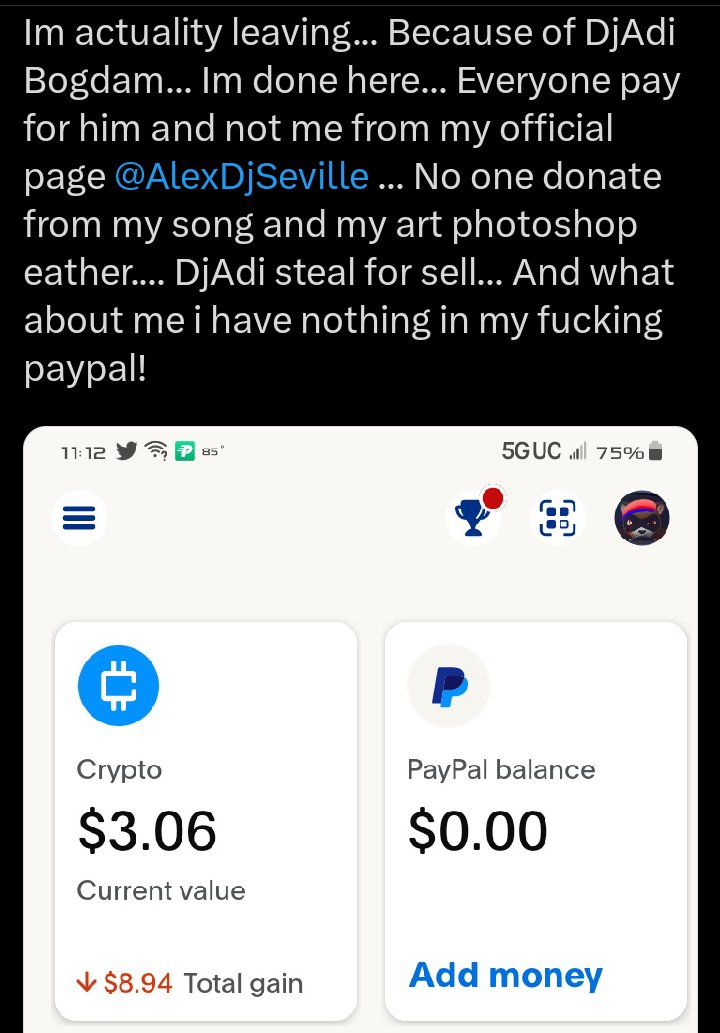Image resolution: width=720 pixels, height=1033 pixels.
Task: Open the @AlexDjSeville profile mention
Action: (242, 177)
